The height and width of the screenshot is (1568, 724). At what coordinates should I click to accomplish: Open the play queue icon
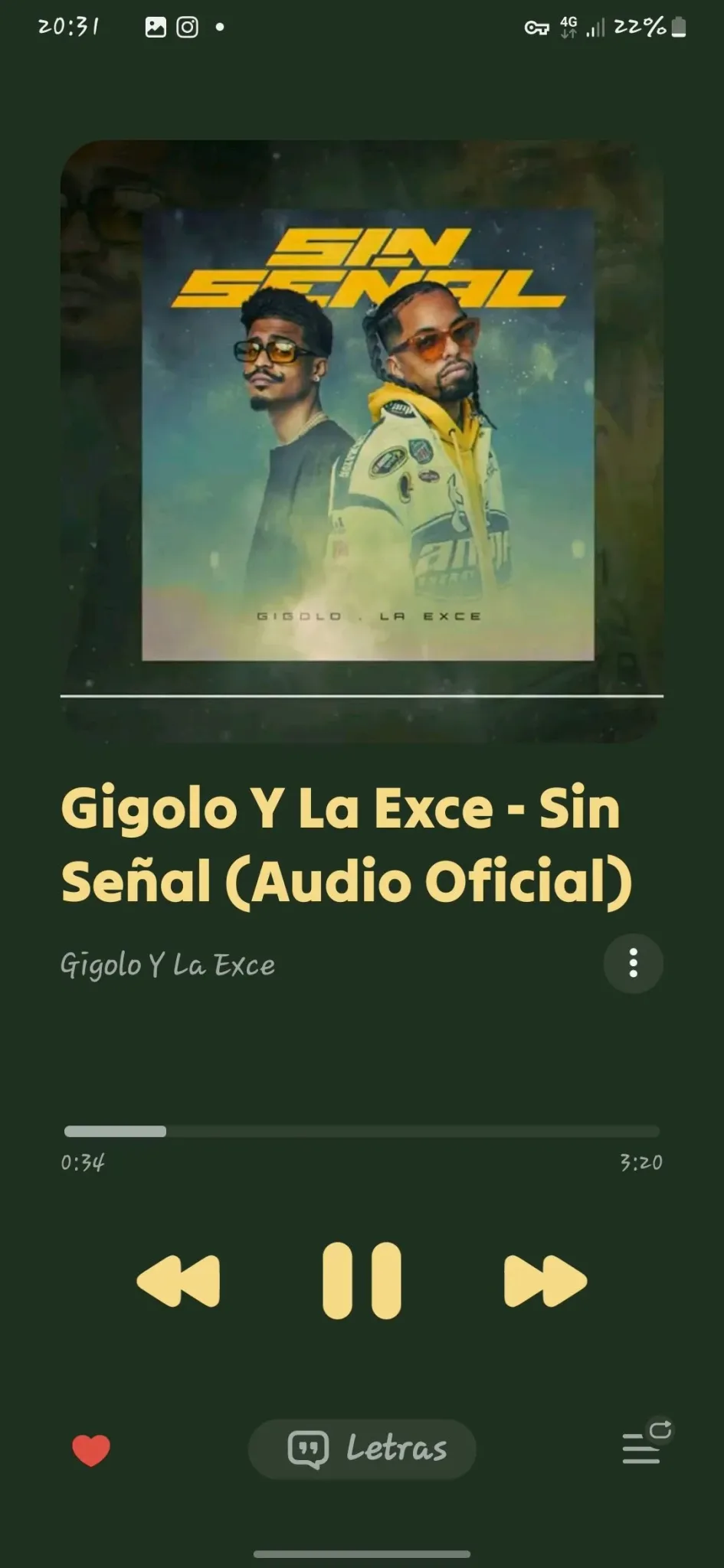[647, 1443]
